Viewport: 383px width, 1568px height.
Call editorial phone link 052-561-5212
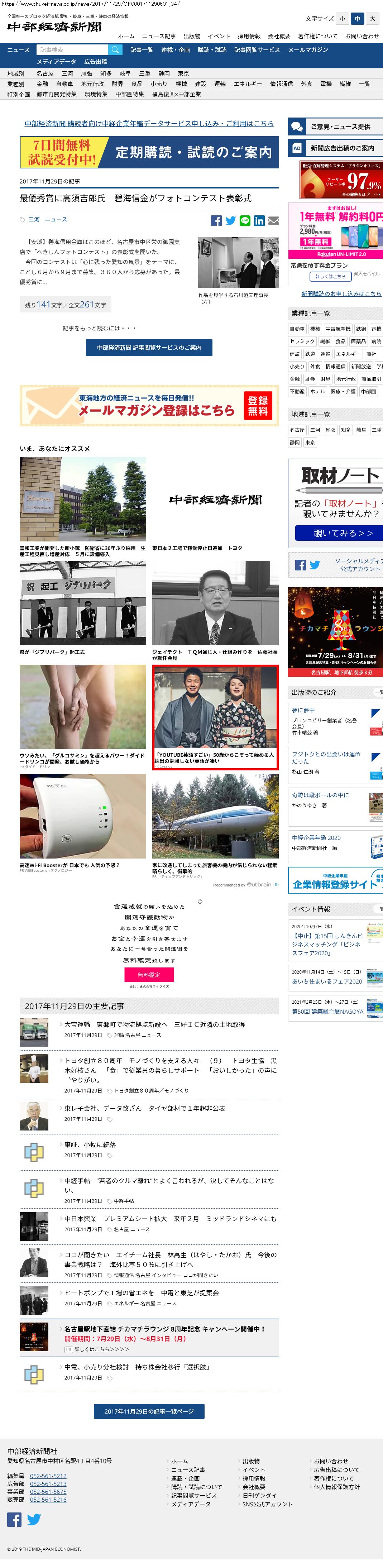tap(48, 1476)
